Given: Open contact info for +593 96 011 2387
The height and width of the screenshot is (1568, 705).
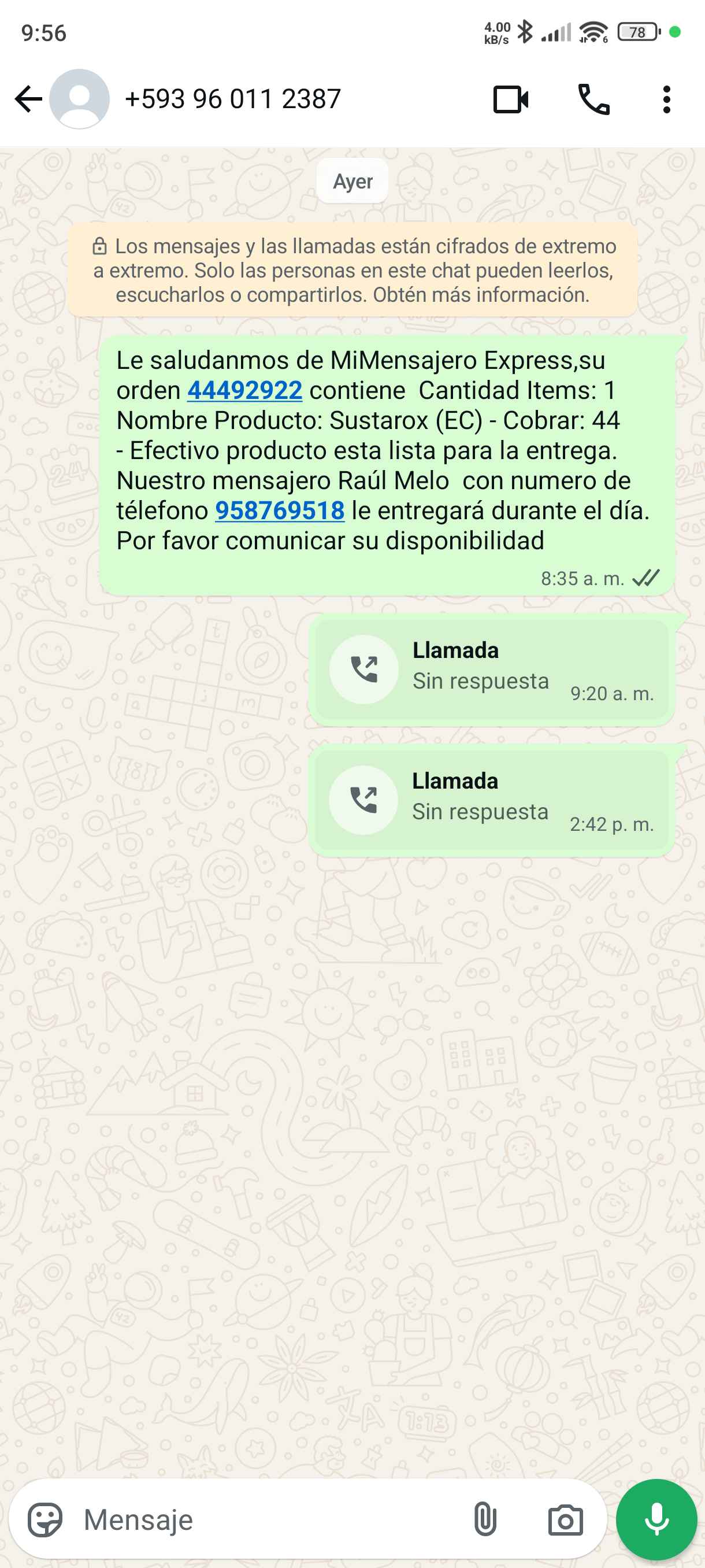Looking at the screenshot, I should point(232,99).
